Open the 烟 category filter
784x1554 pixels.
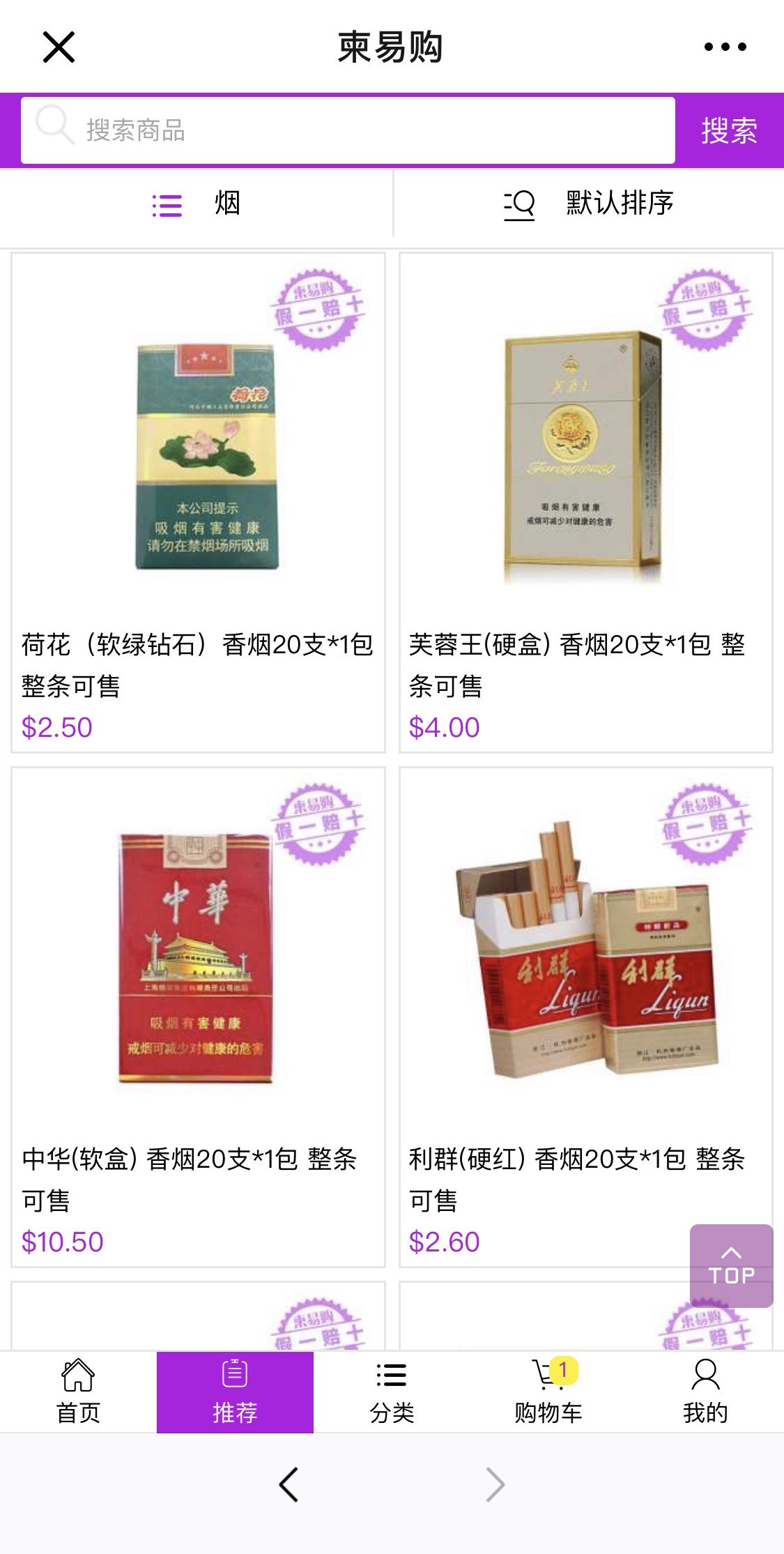197,204
